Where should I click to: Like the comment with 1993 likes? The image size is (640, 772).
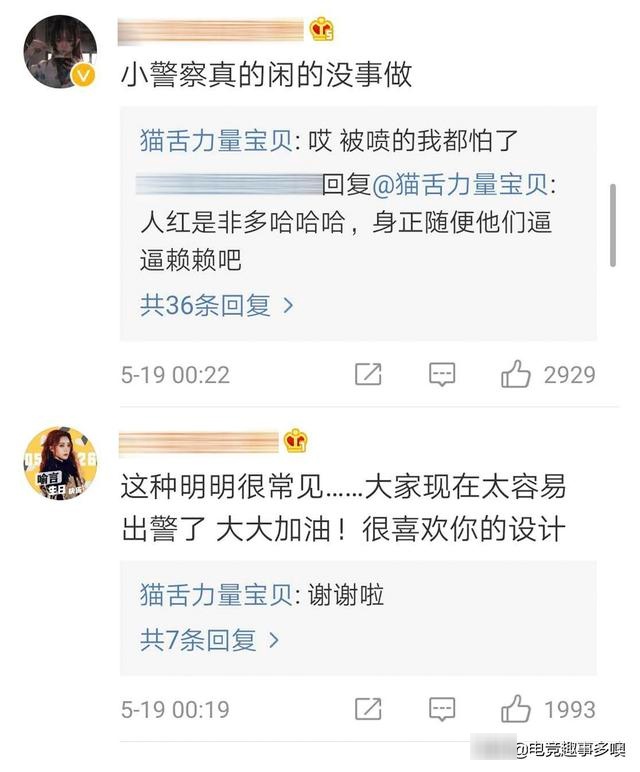(516, 710)
